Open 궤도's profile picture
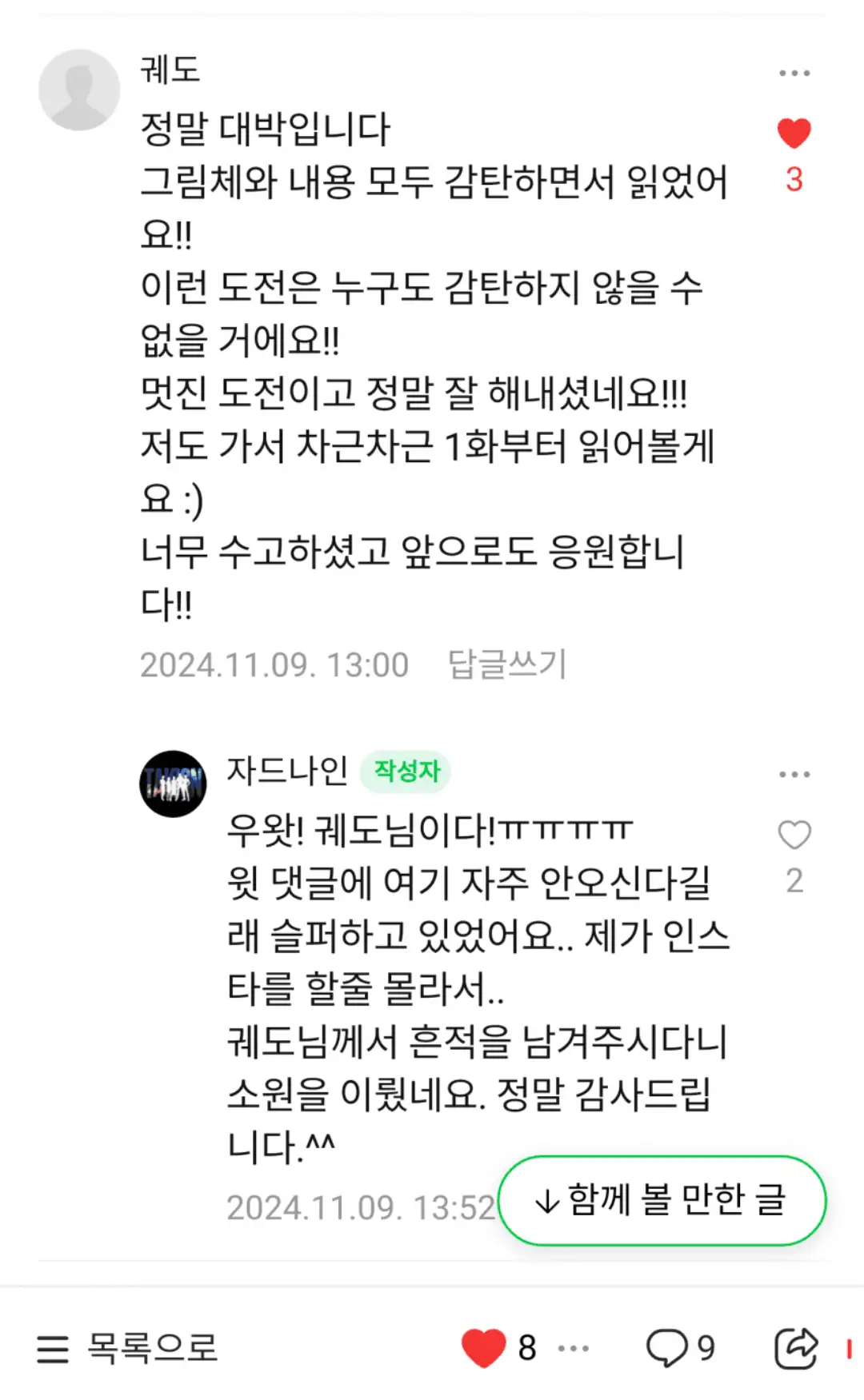 79,90
